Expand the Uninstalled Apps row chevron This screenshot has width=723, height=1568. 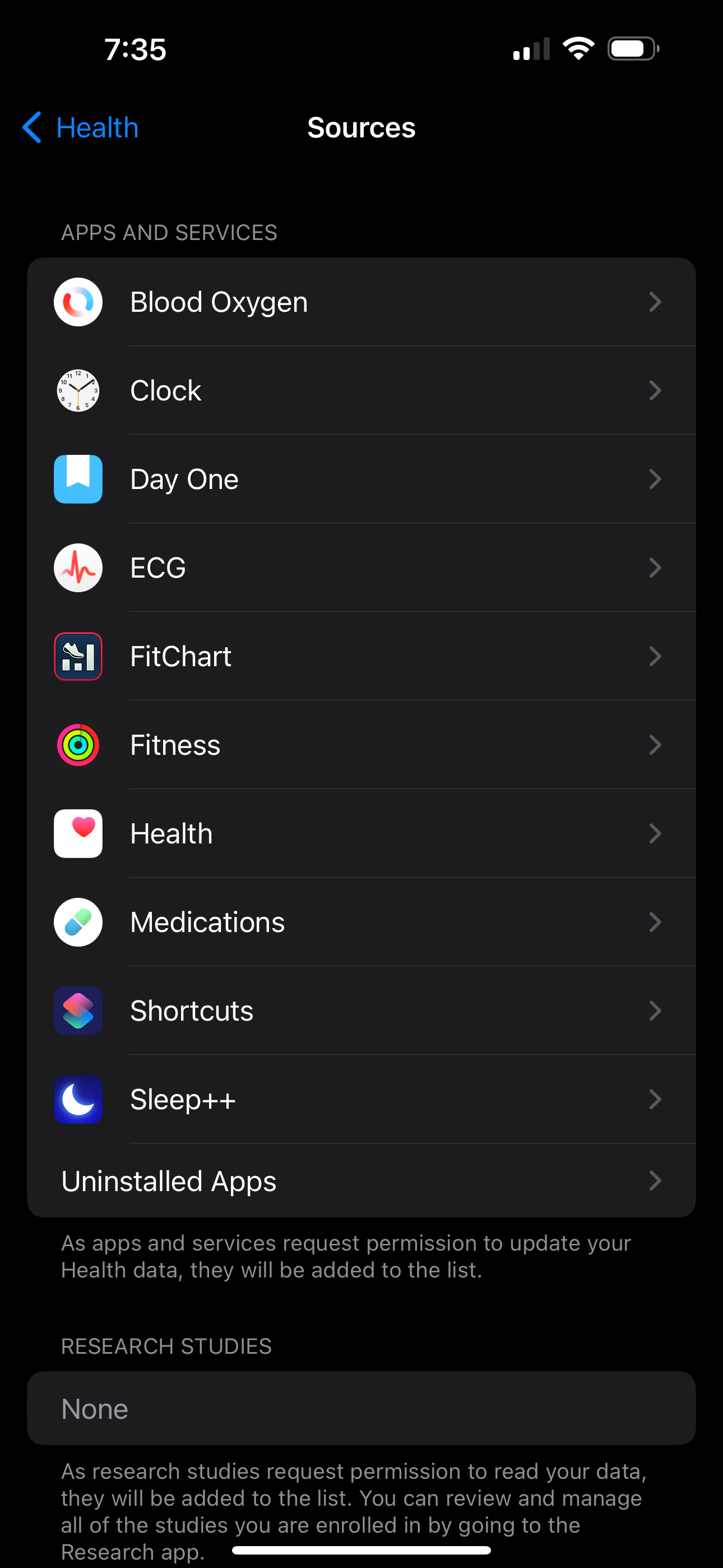tap(655, 1180)
